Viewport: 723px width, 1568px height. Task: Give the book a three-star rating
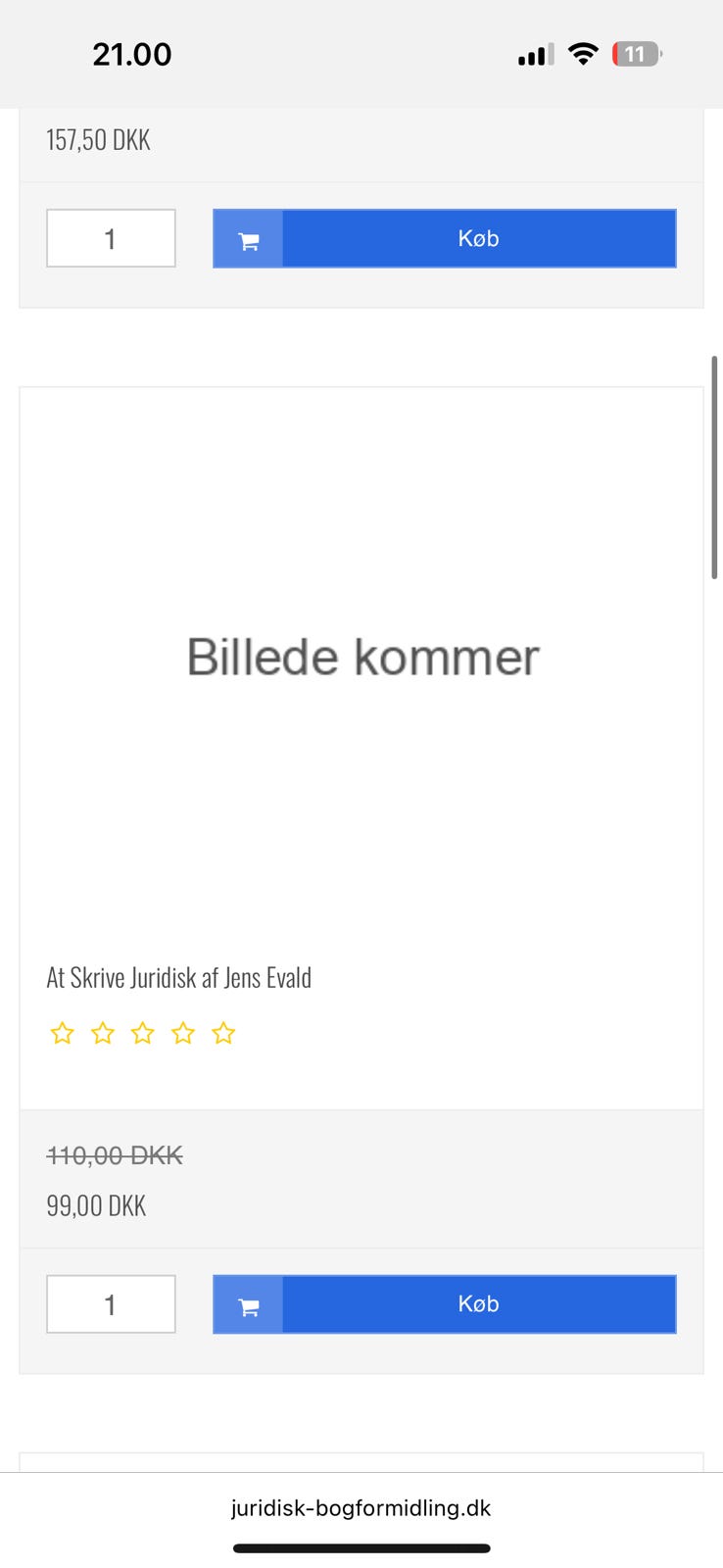(x=143, y=1032)
